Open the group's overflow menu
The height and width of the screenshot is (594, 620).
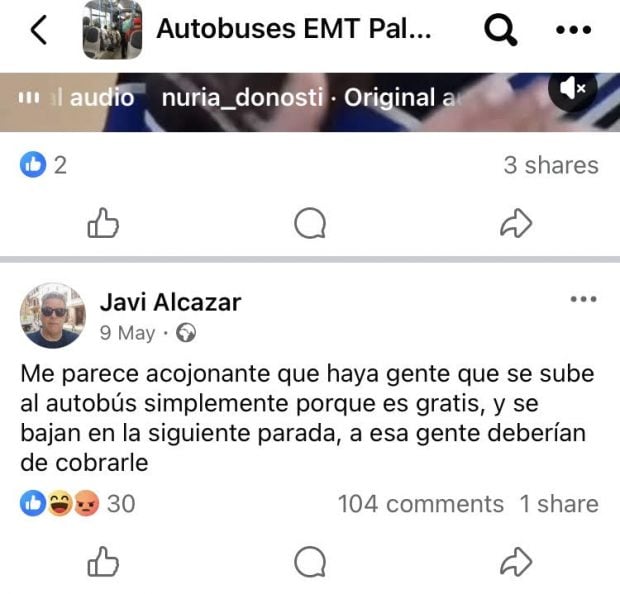(573, 30)
